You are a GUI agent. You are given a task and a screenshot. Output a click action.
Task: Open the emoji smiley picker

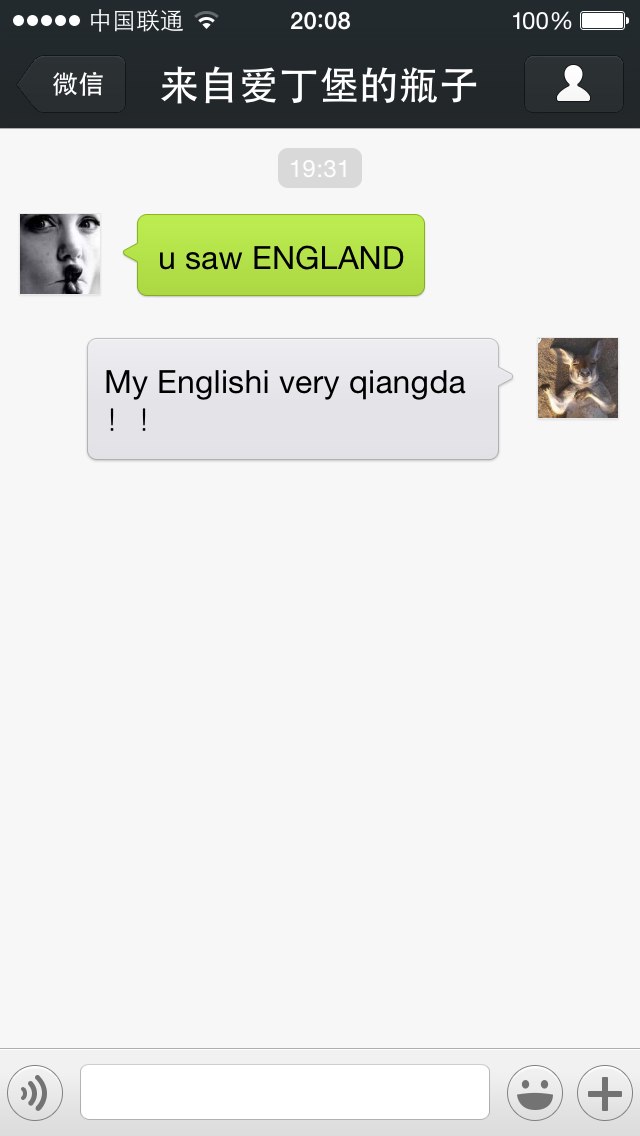[535, 1093]
